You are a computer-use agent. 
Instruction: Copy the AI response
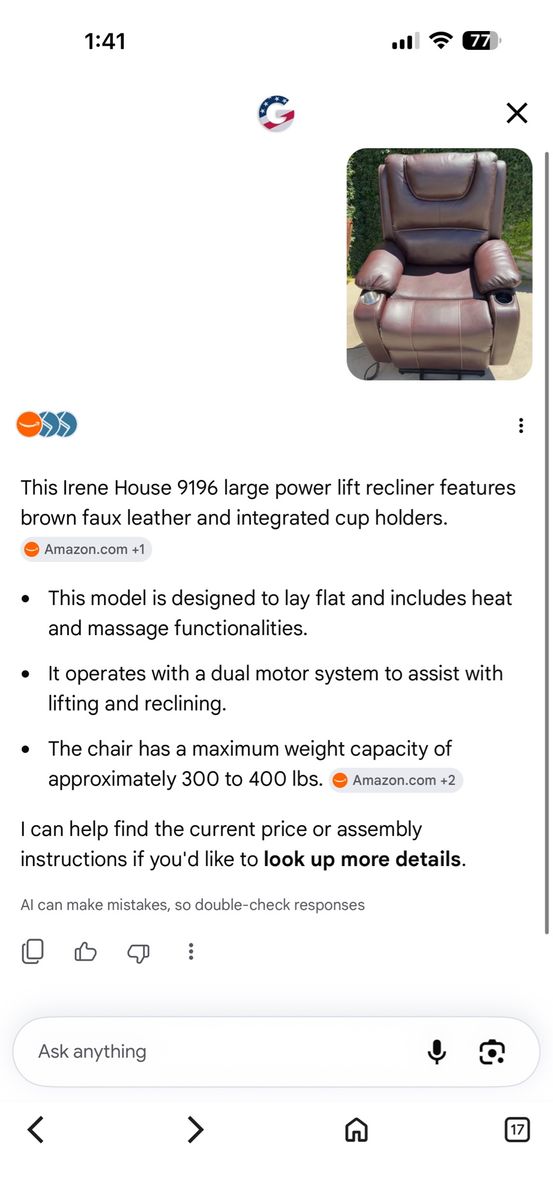click(x=33, y=952)
